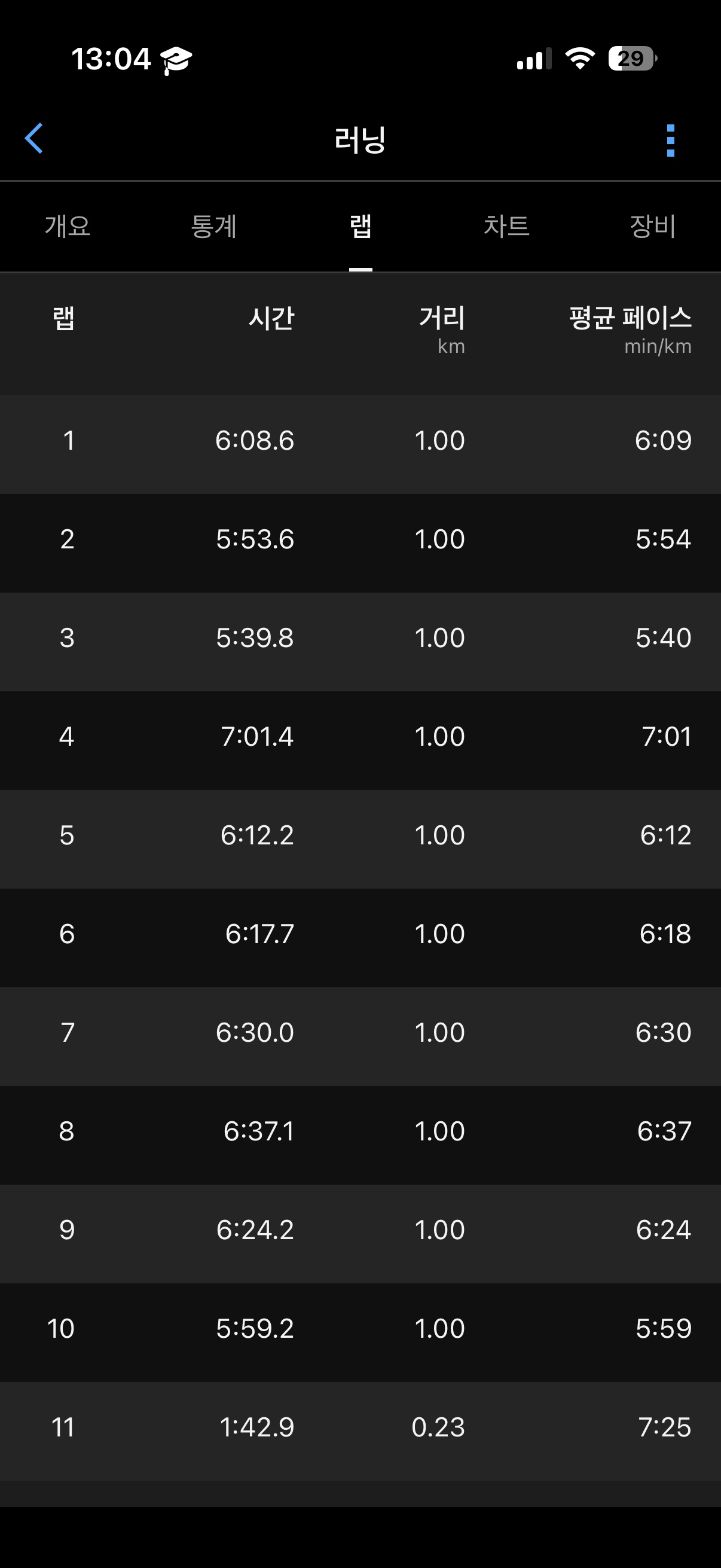The image size is (721, 1568).
Task: Open the 차트 tab
Action: (506, 227)
